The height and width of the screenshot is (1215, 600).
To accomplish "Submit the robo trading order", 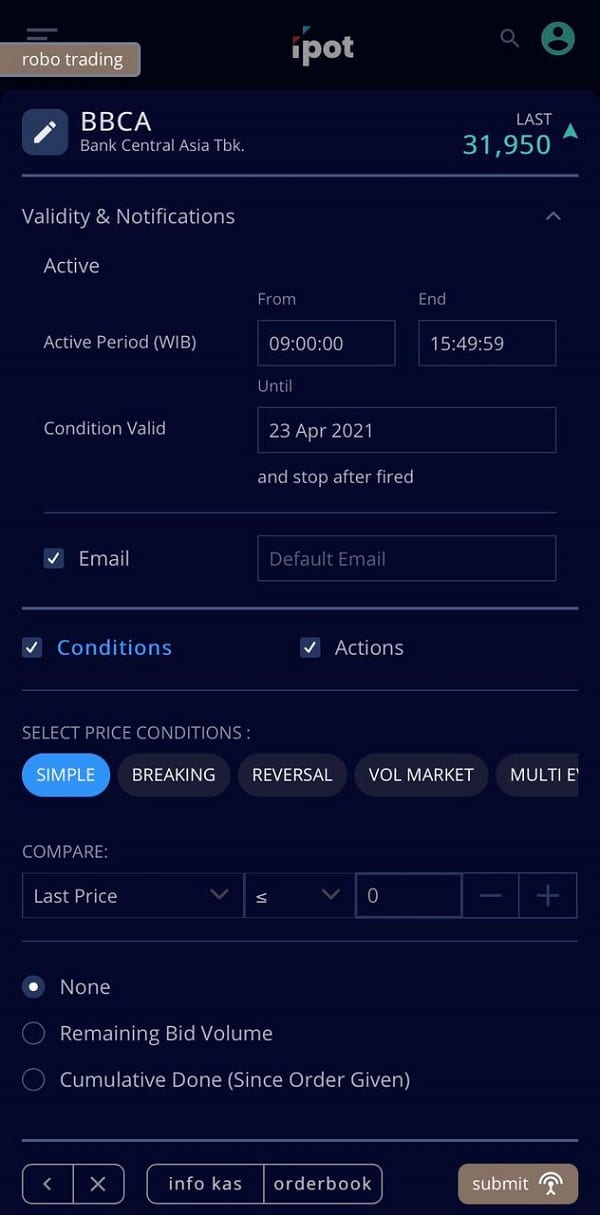I will [x=518, y=1184].
